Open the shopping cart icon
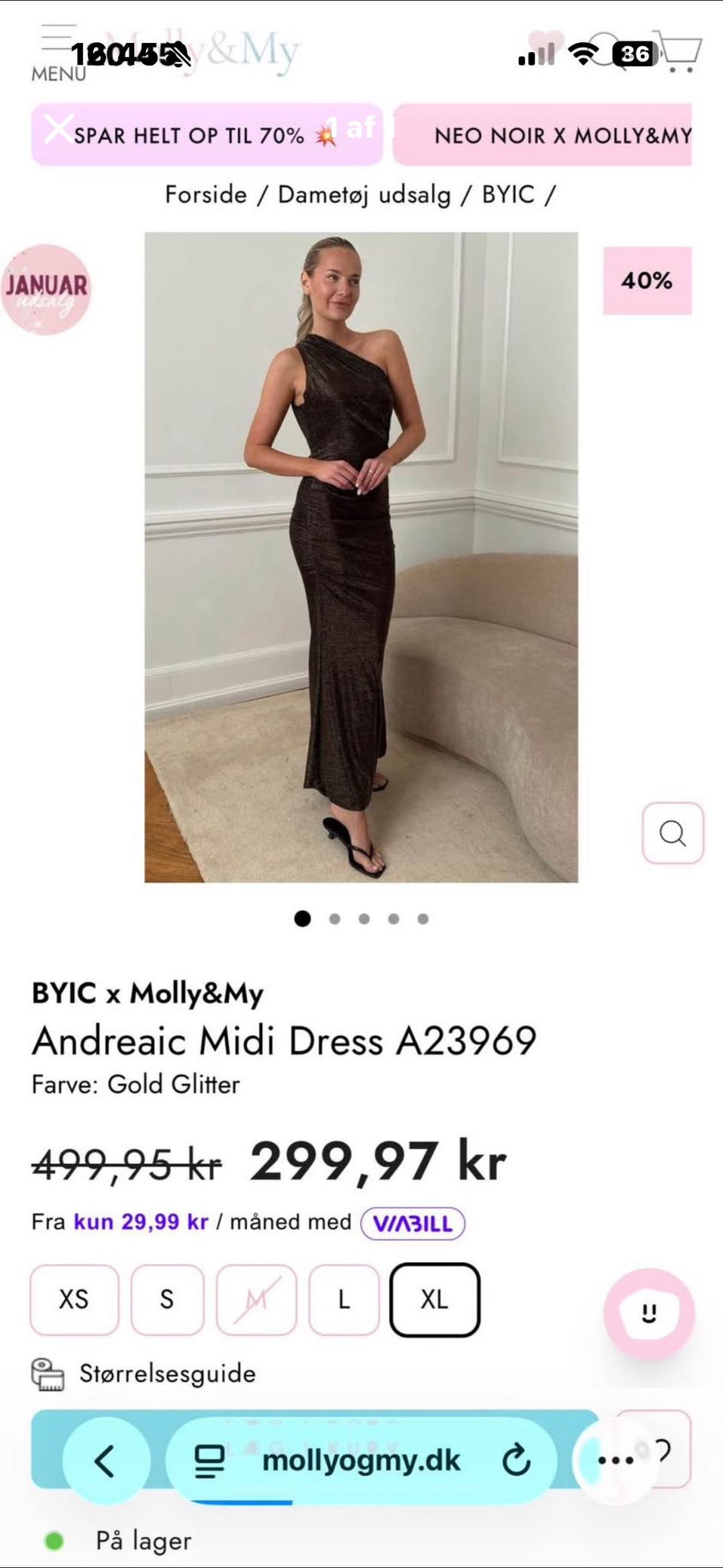Screen dimensions: 723x1568 [682, 50]
